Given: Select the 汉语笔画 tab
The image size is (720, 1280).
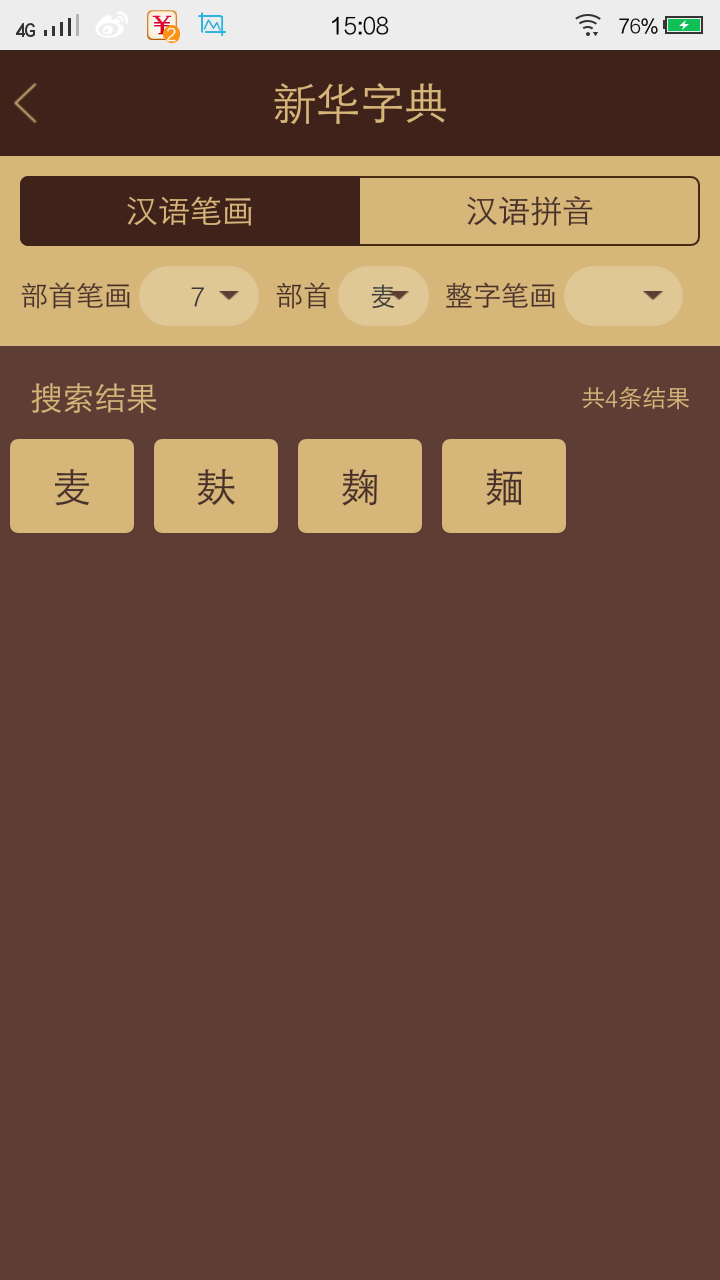Looking at the screenshot, I should tap(190, 211).
